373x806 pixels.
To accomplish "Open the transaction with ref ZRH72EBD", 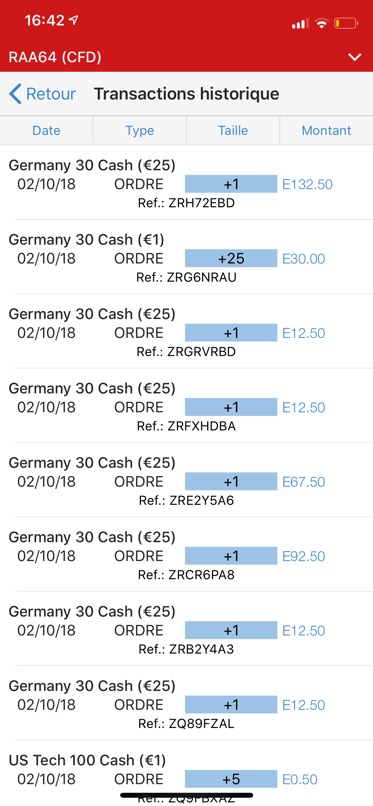I will [186, 182].
